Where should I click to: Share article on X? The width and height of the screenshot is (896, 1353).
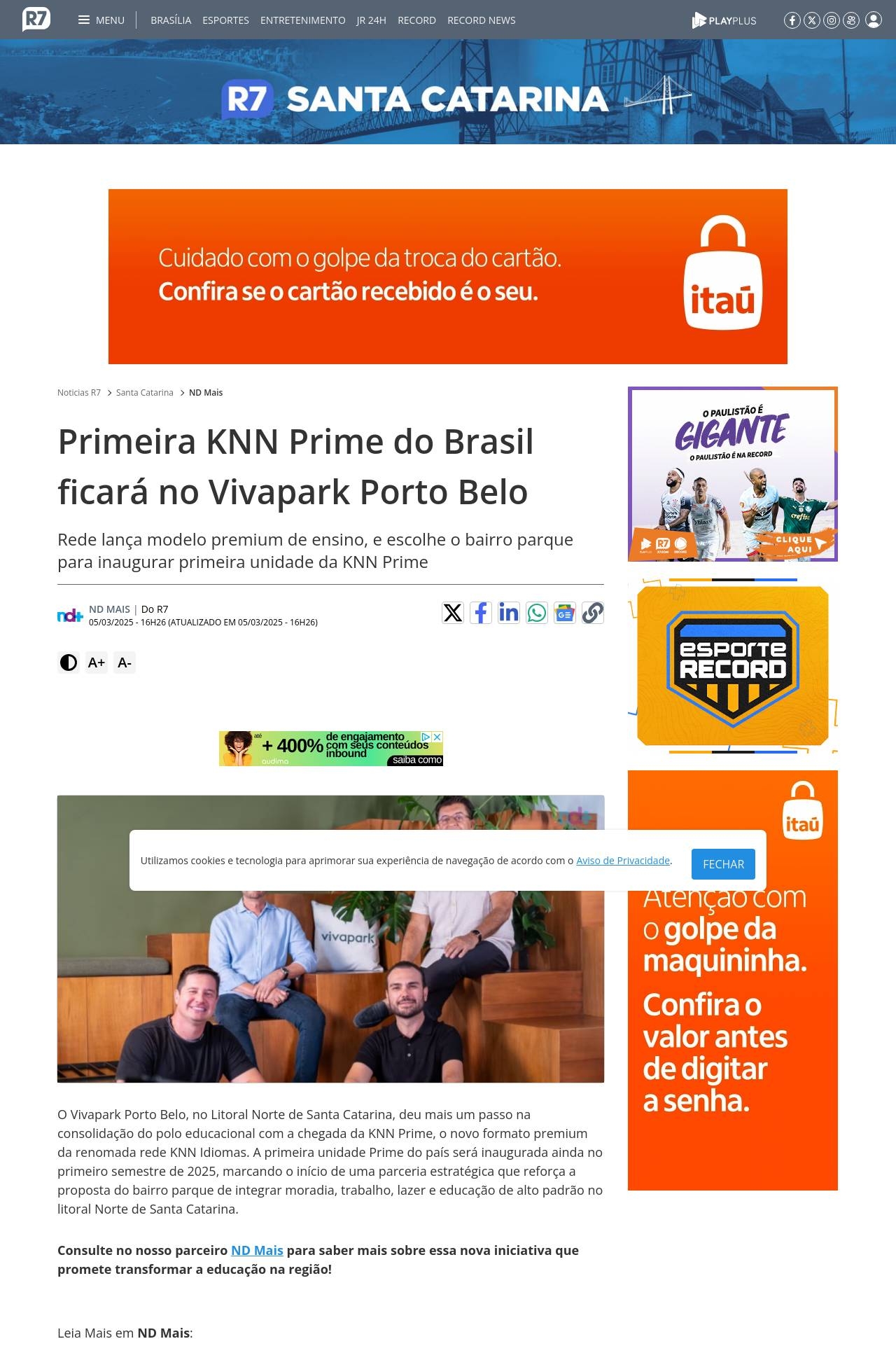(453, 613)
